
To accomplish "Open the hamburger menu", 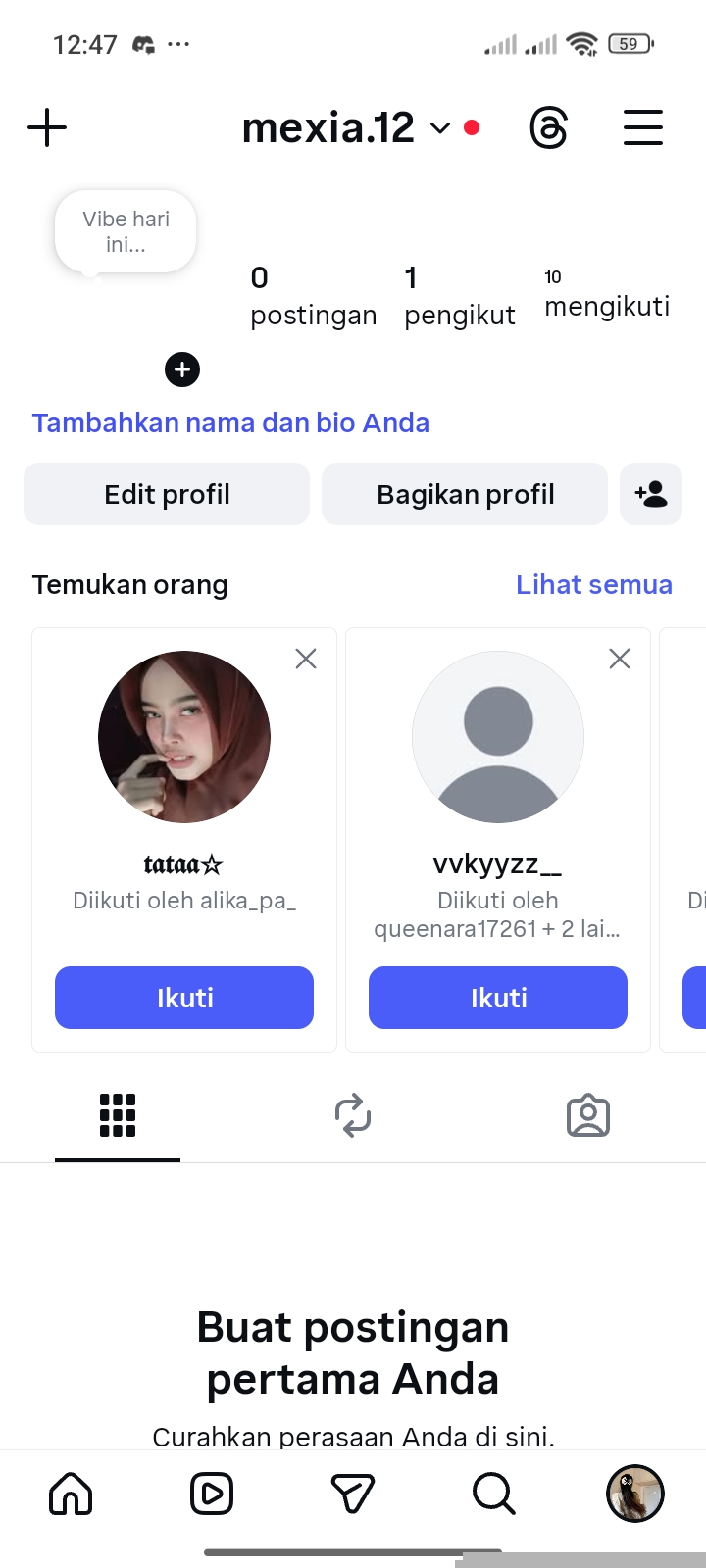I will coord(643,128).
